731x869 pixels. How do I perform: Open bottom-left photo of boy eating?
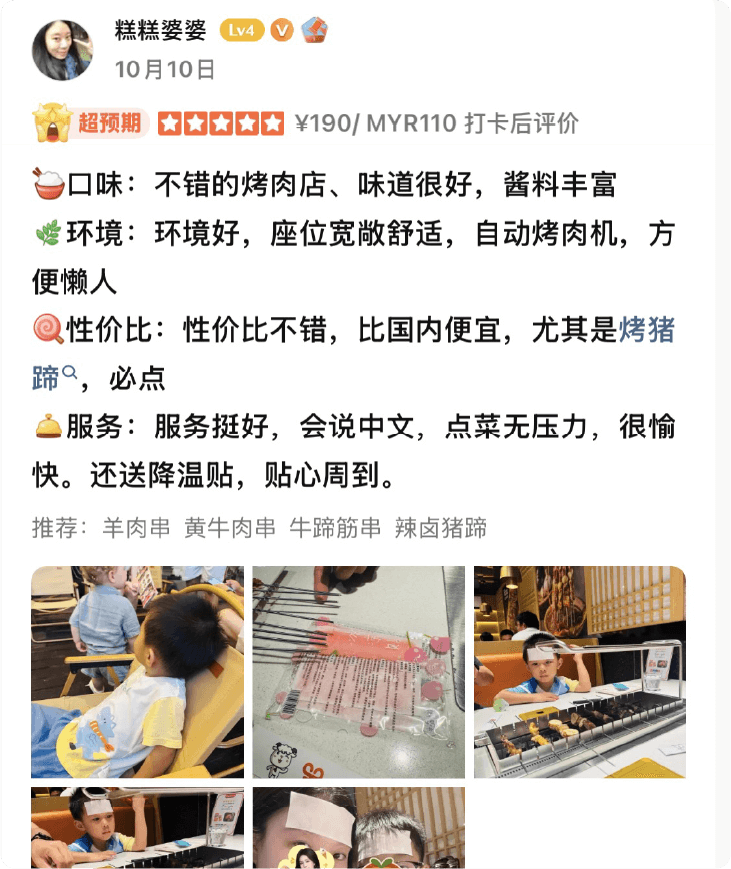(137, 828)
